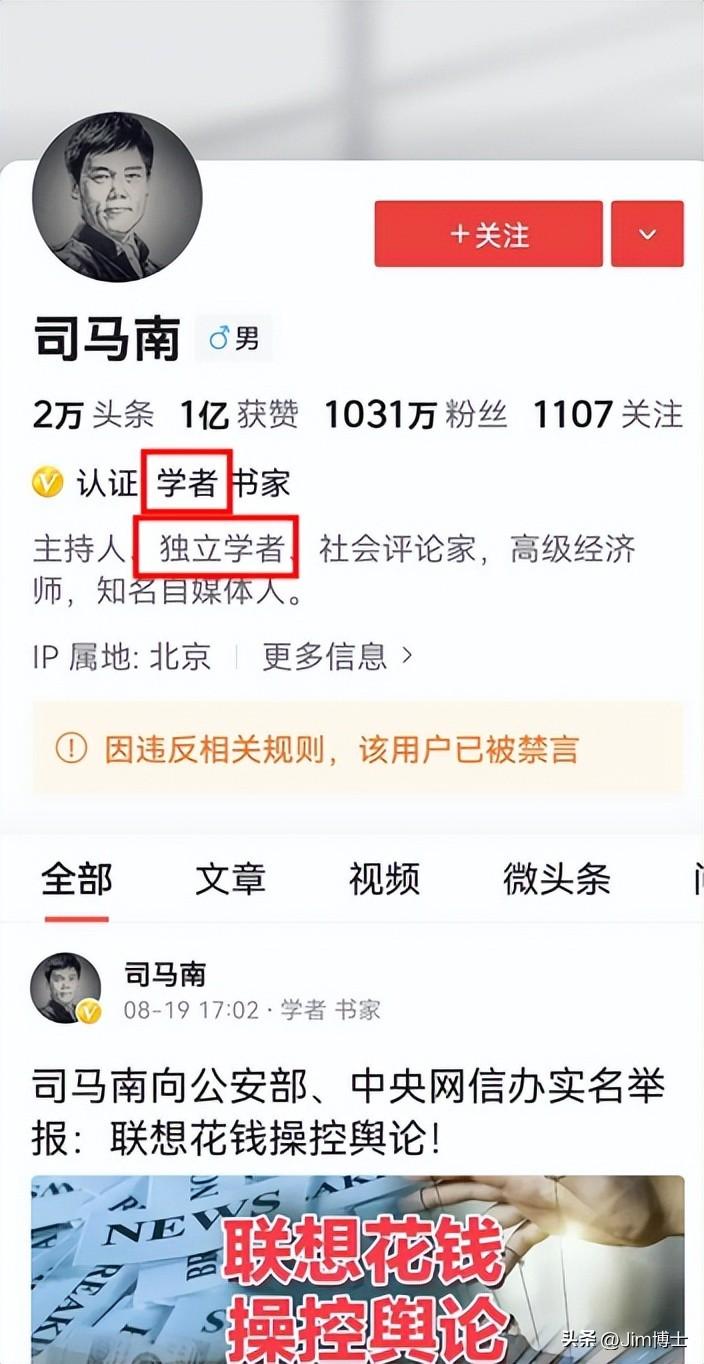
Task: Tap the small avatar on the 08-19 post
Action: pos(66,988)
